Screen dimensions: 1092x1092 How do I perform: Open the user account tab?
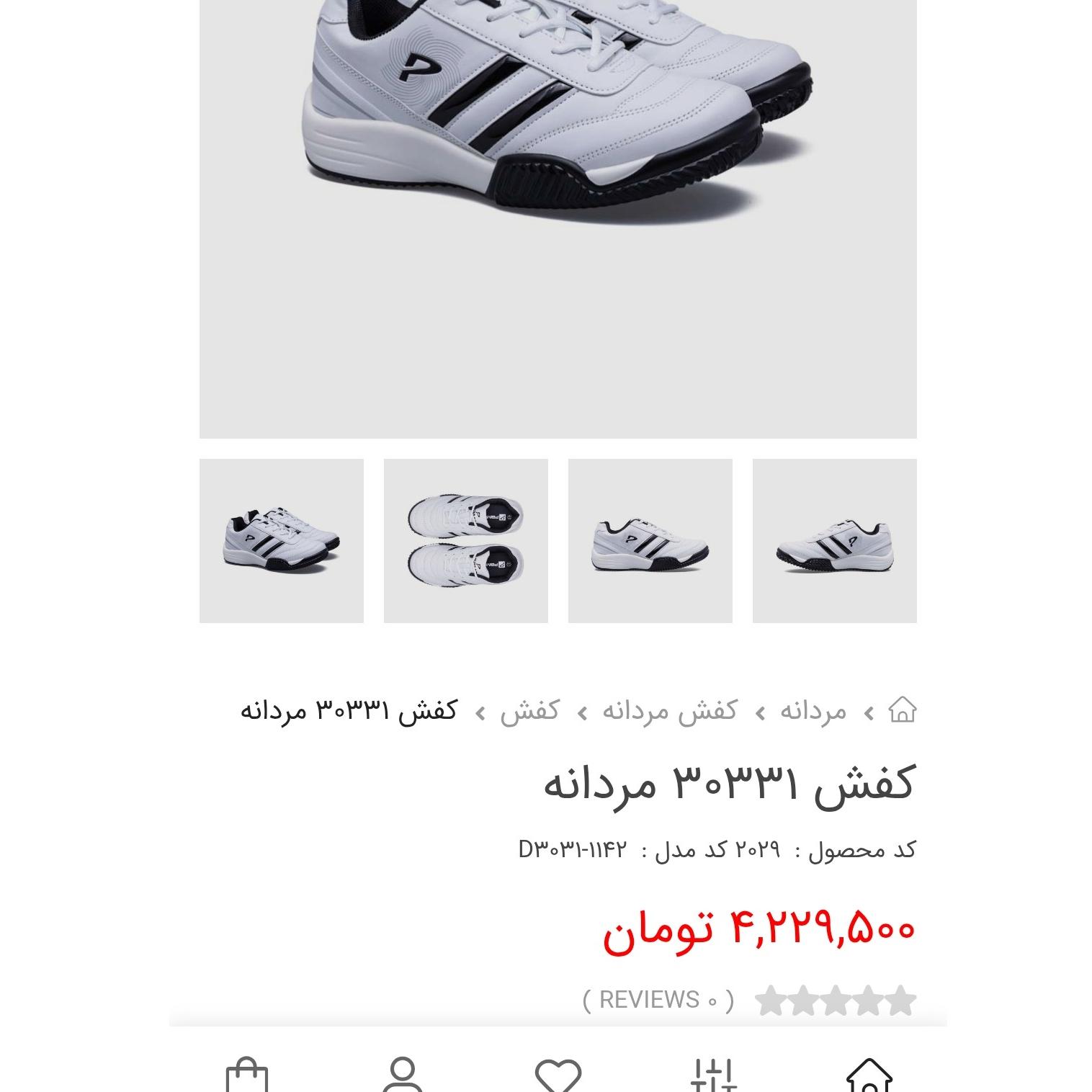point(403,1075)
